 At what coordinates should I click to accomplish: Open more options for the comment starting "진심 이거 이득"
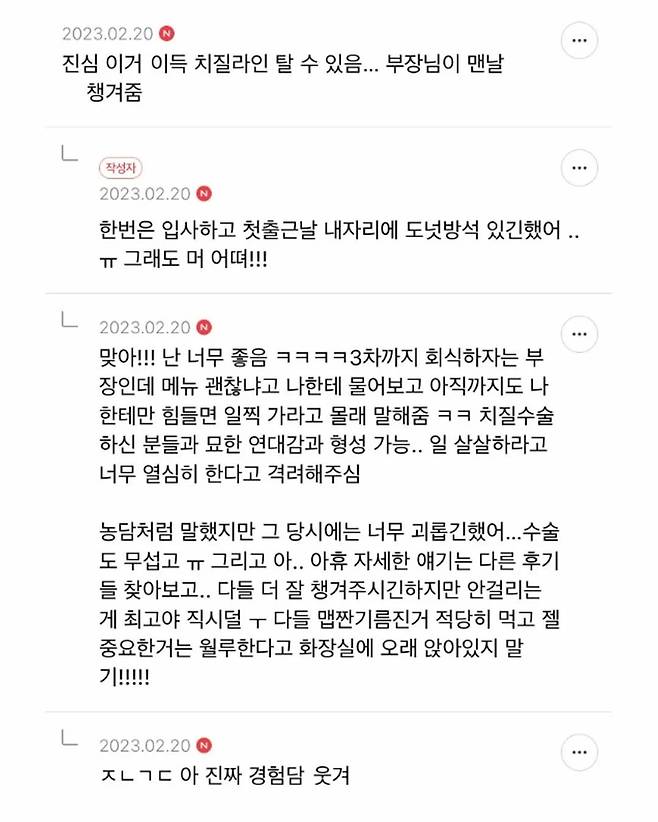[579, 41]
